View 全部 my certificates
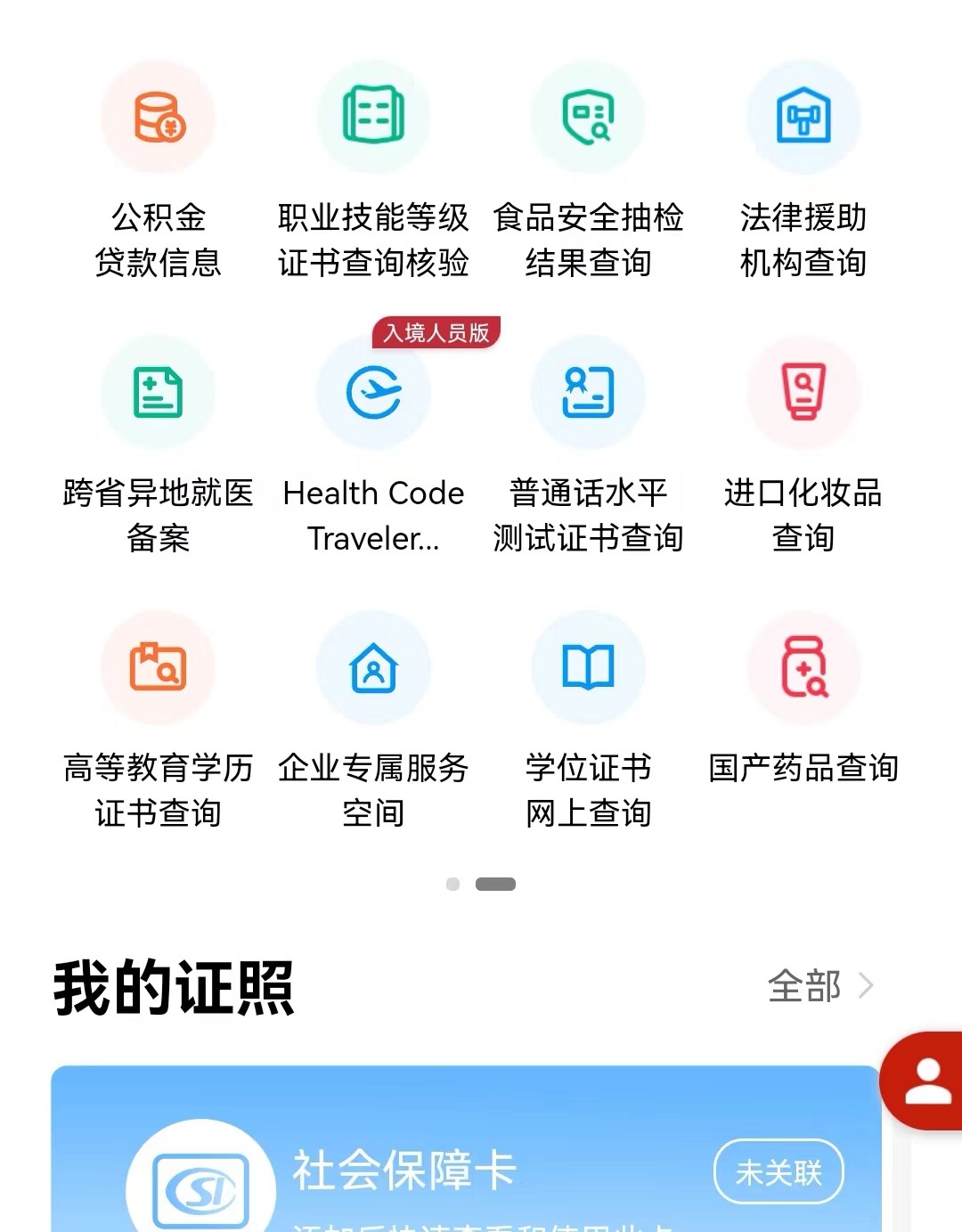This screenshot has width=962, height=1232. (819, 986)
